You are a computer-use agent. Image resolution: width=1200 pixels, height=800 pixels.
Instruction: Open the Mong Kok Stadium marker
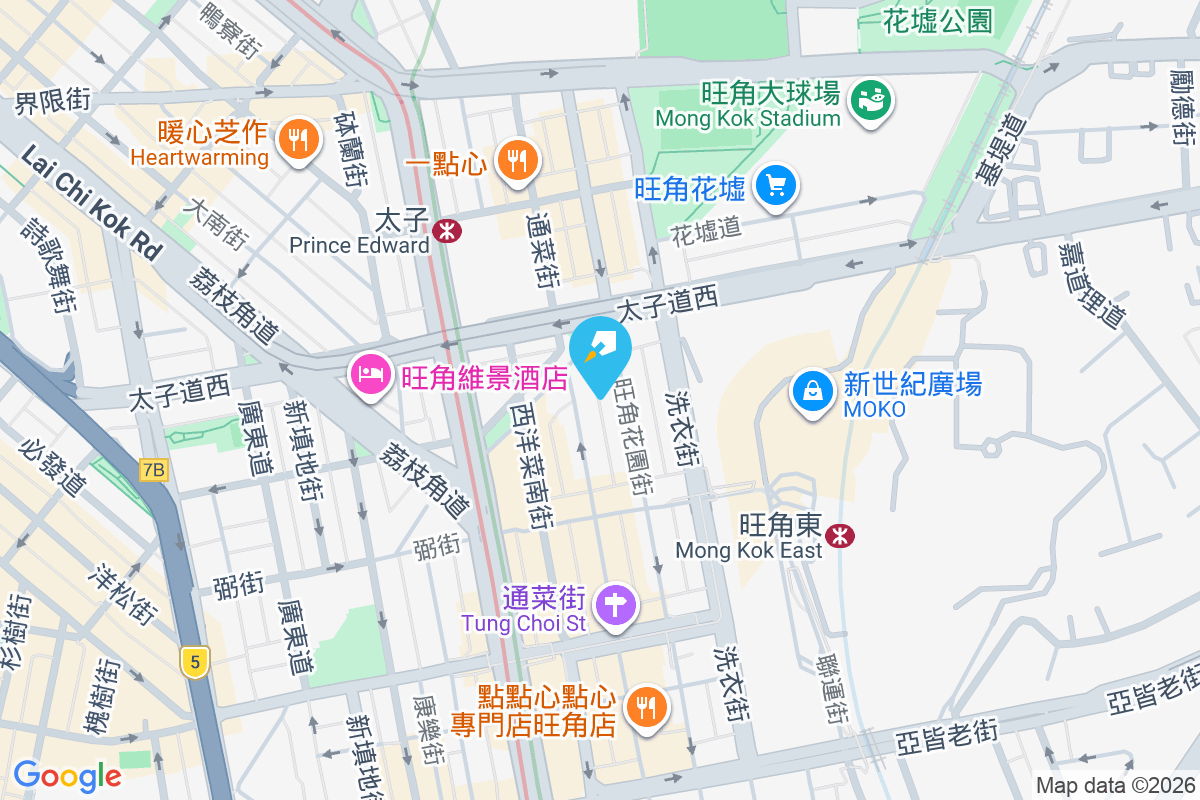click(871, 100)
